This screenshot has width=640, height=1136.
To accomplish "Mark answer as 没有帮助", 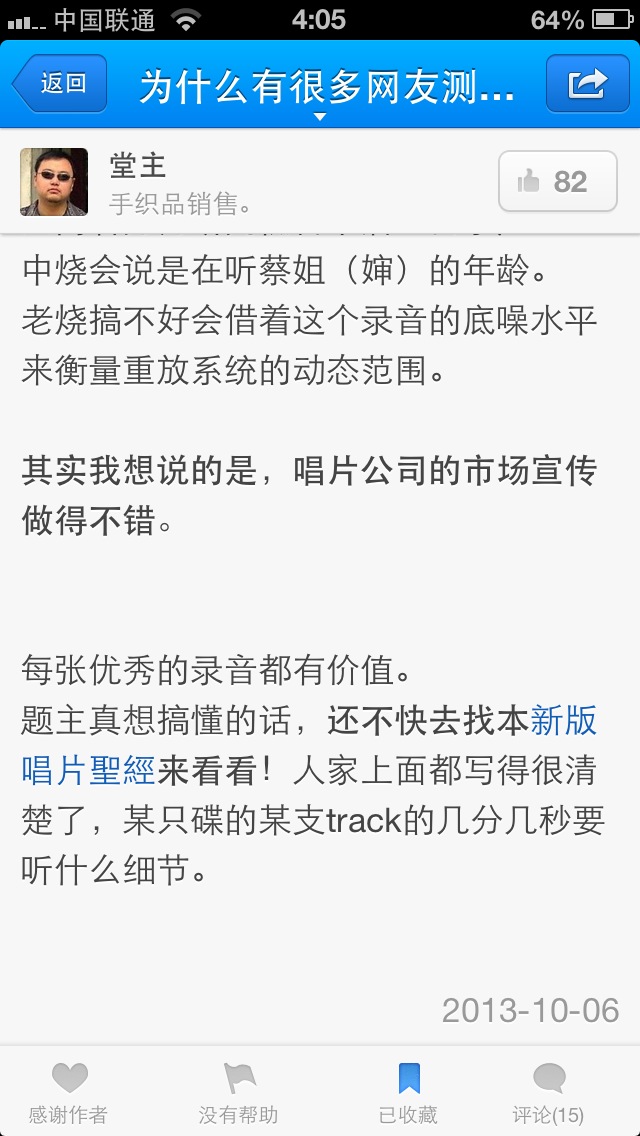I will (x=238, y=1092).
